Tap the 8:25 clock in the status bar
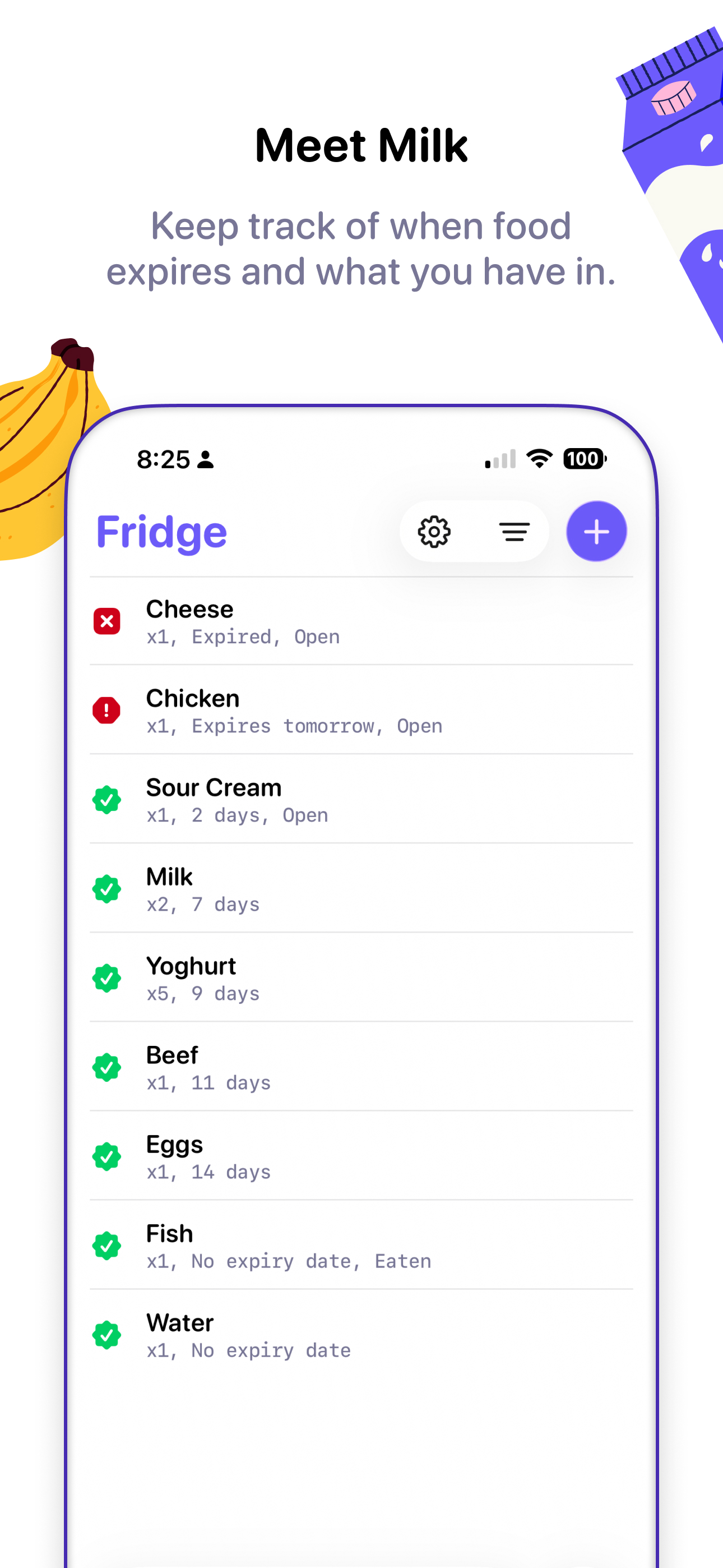 point(163,458)
